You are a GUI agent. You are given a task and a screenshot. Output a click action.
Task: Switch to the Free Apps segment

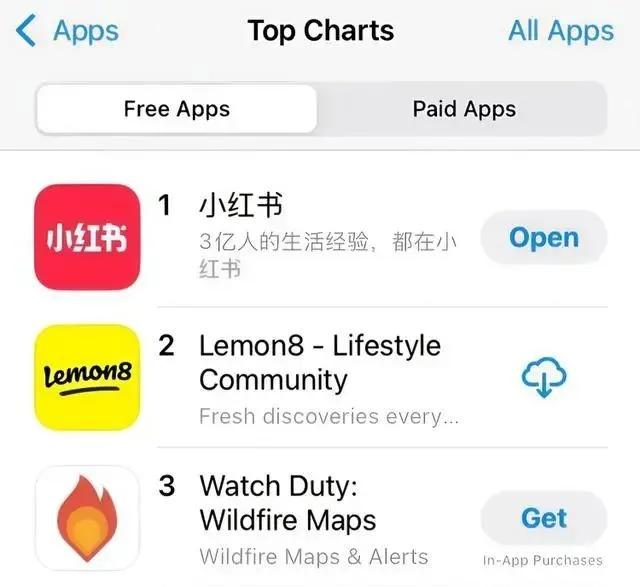click(176, 109)
